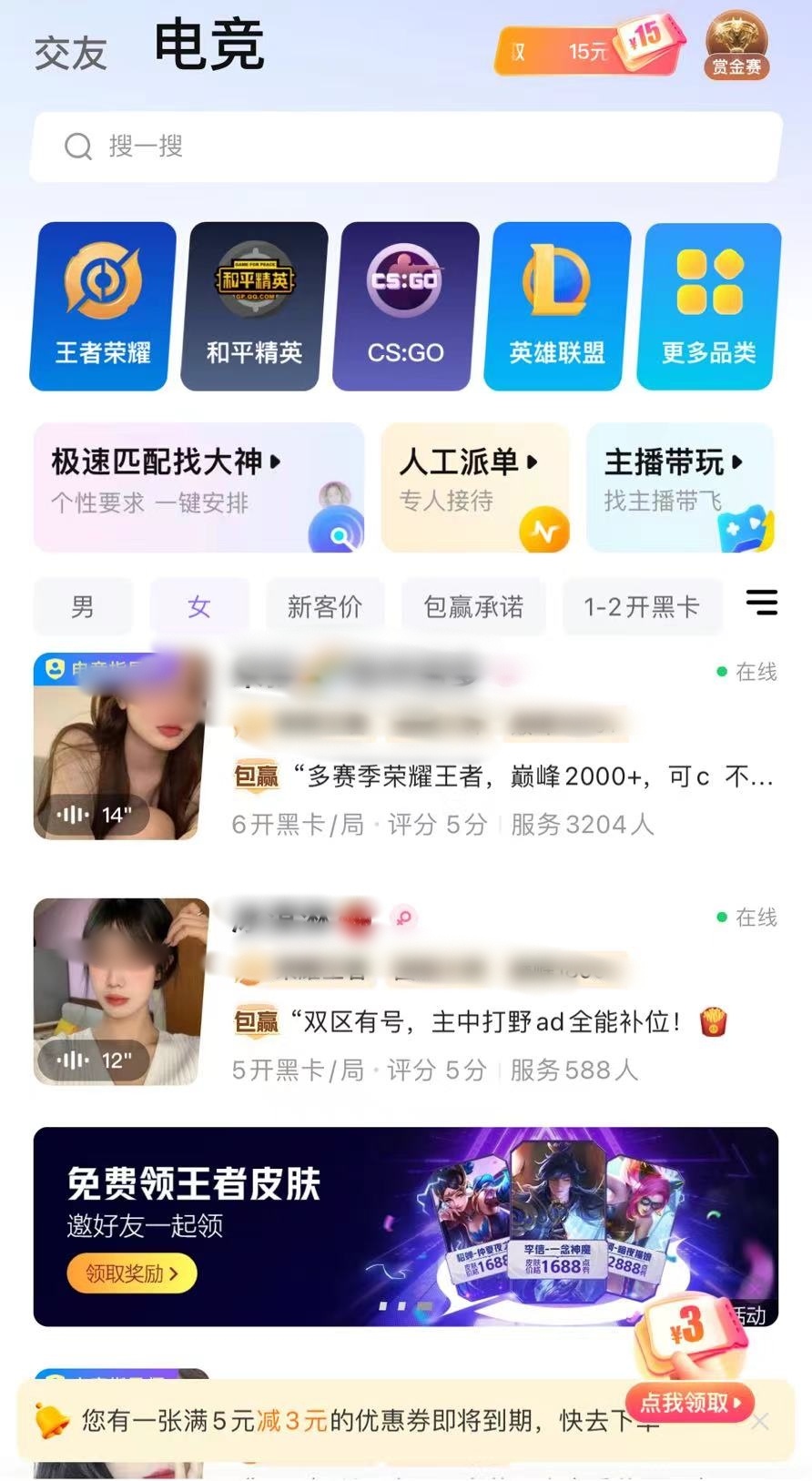Expand the 主播带玩 section

tap(680, 486)
